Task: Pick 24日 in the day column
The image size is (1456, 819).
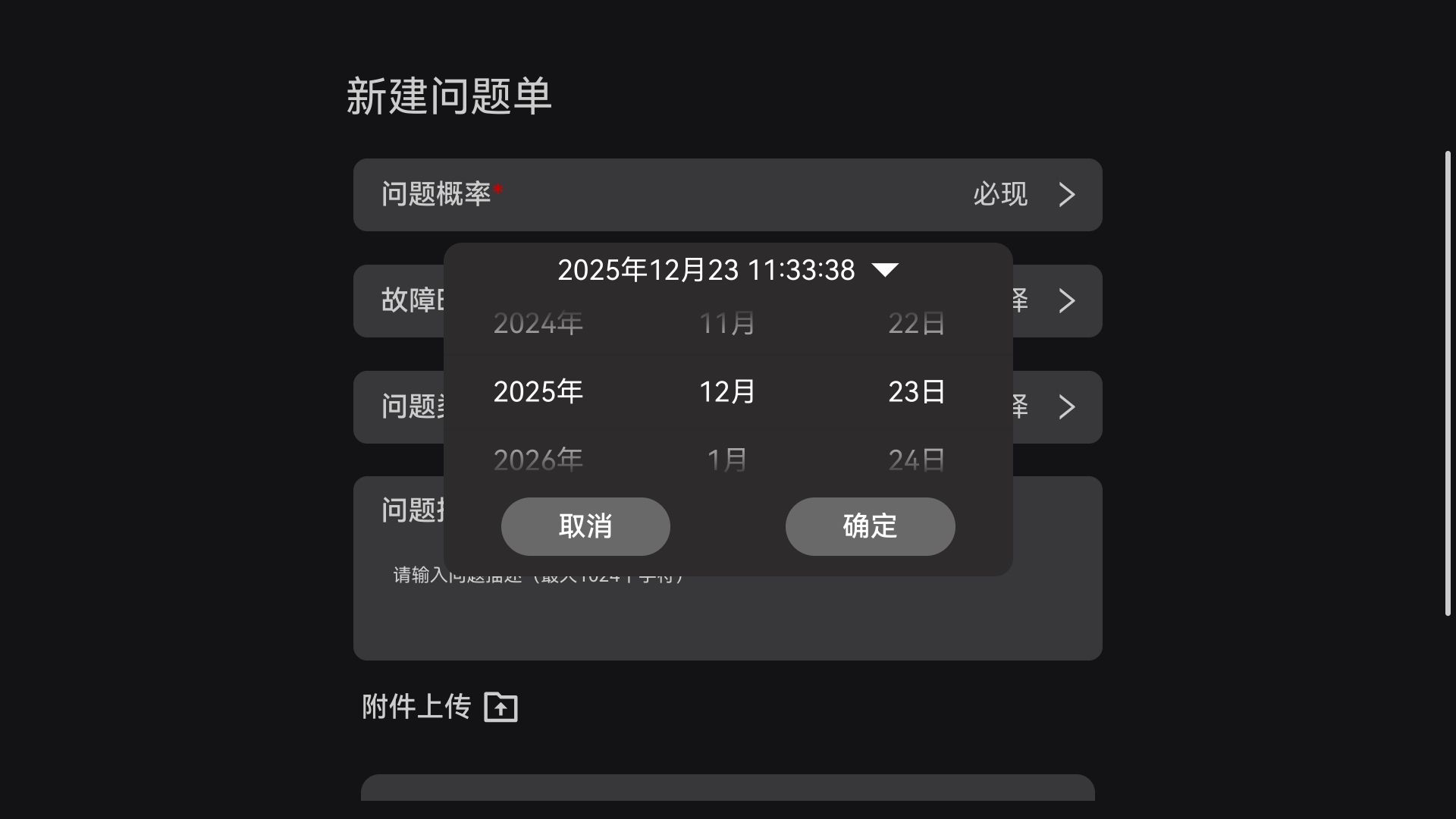Action: 917,460
